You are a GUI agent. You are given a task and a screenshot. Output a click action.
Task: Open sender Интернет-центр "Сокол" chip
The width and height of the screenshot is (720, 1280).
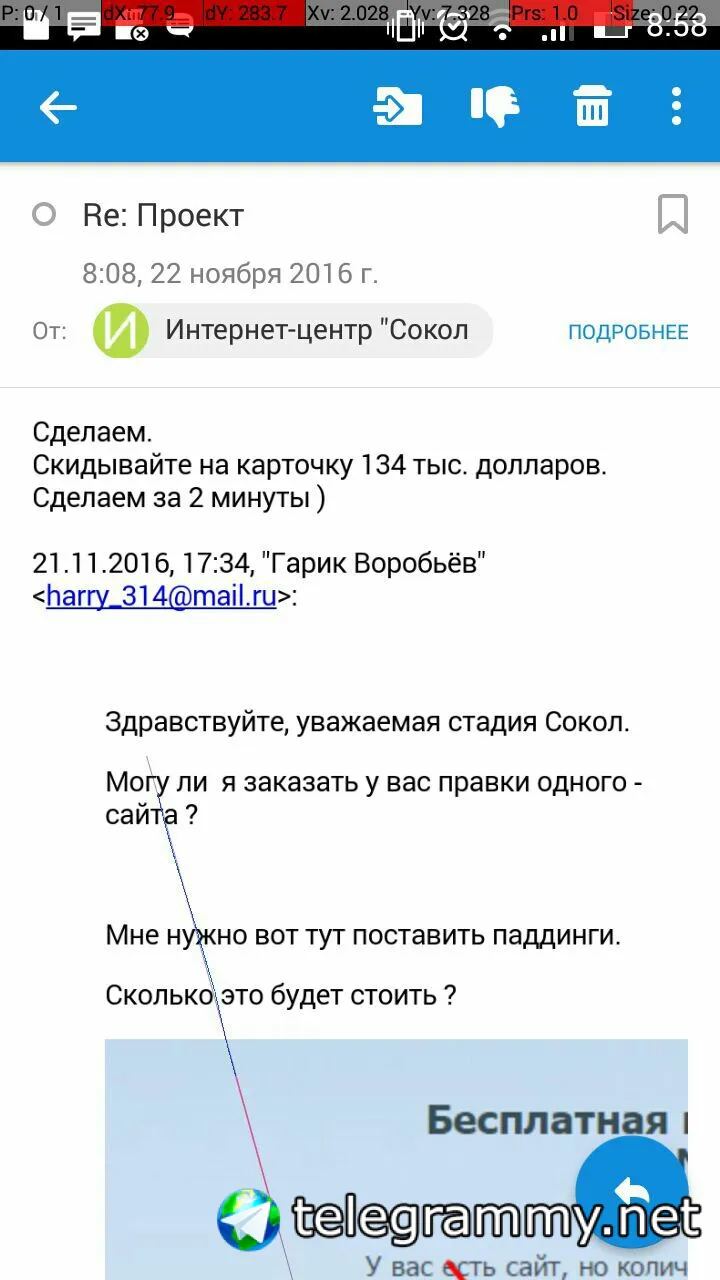coord(293,331)
